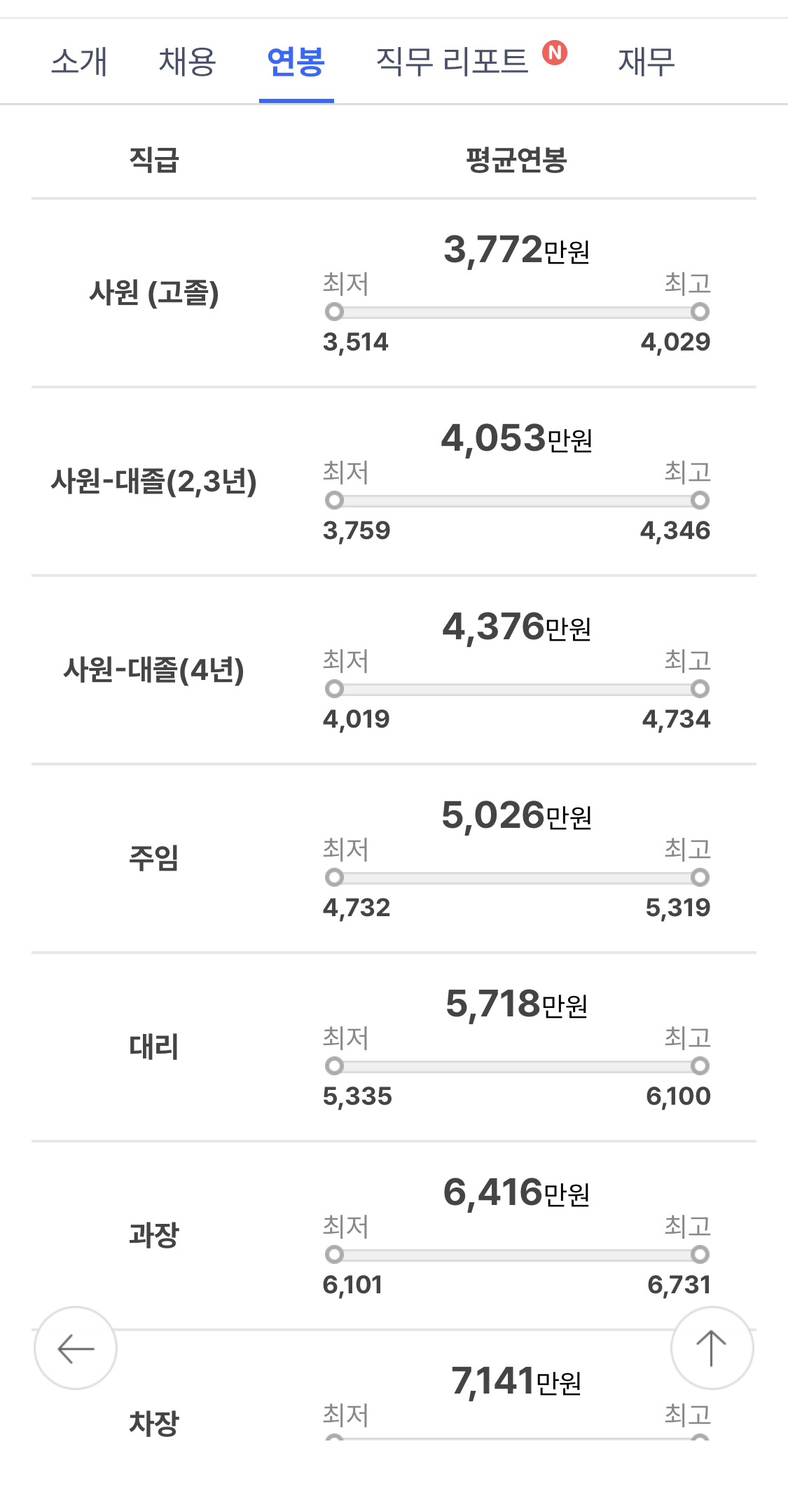Click the right handle of the 과장 slider

[x=700, y=1254]
